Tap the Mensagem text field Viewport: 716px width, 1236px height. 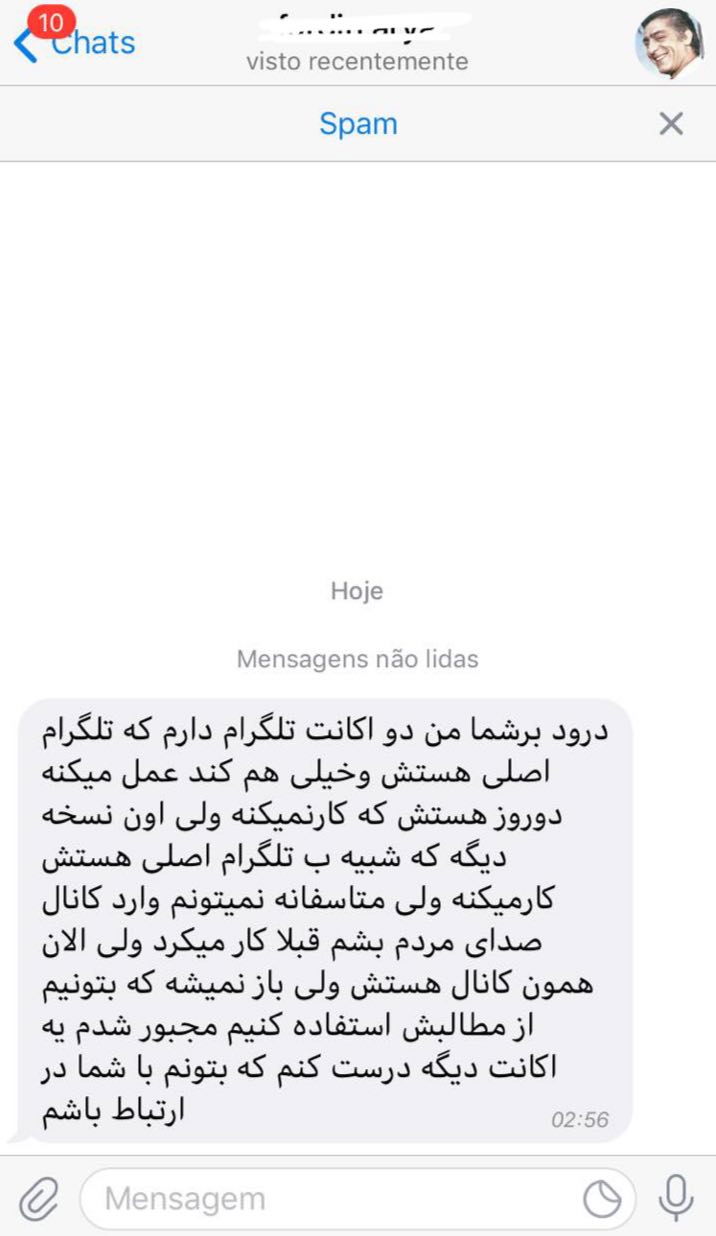pyautogui.click(x=330, y=1198)
